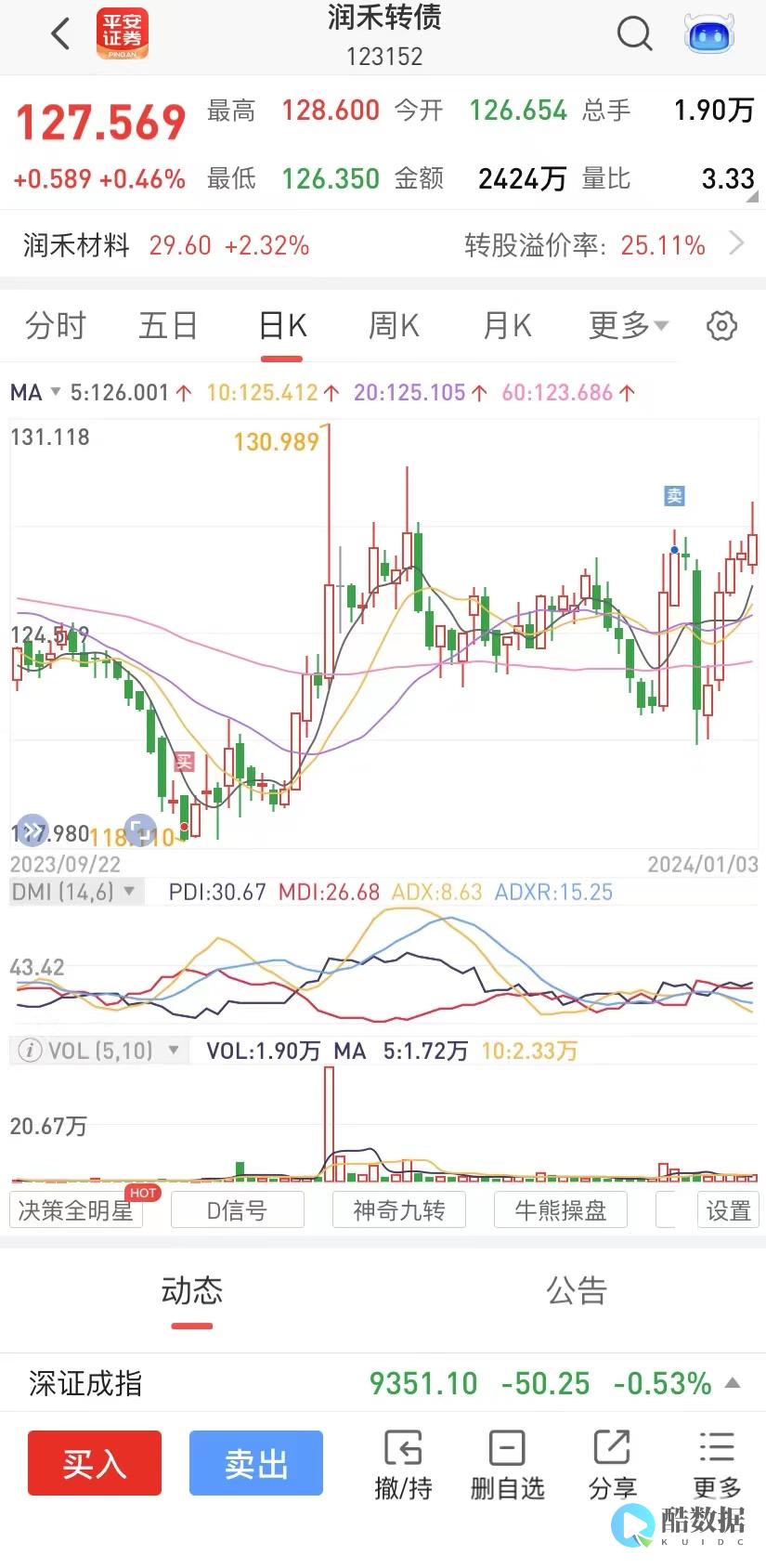766x1568 pixels.
Task: Switch to the 公告 tab
Action: 576,1291
